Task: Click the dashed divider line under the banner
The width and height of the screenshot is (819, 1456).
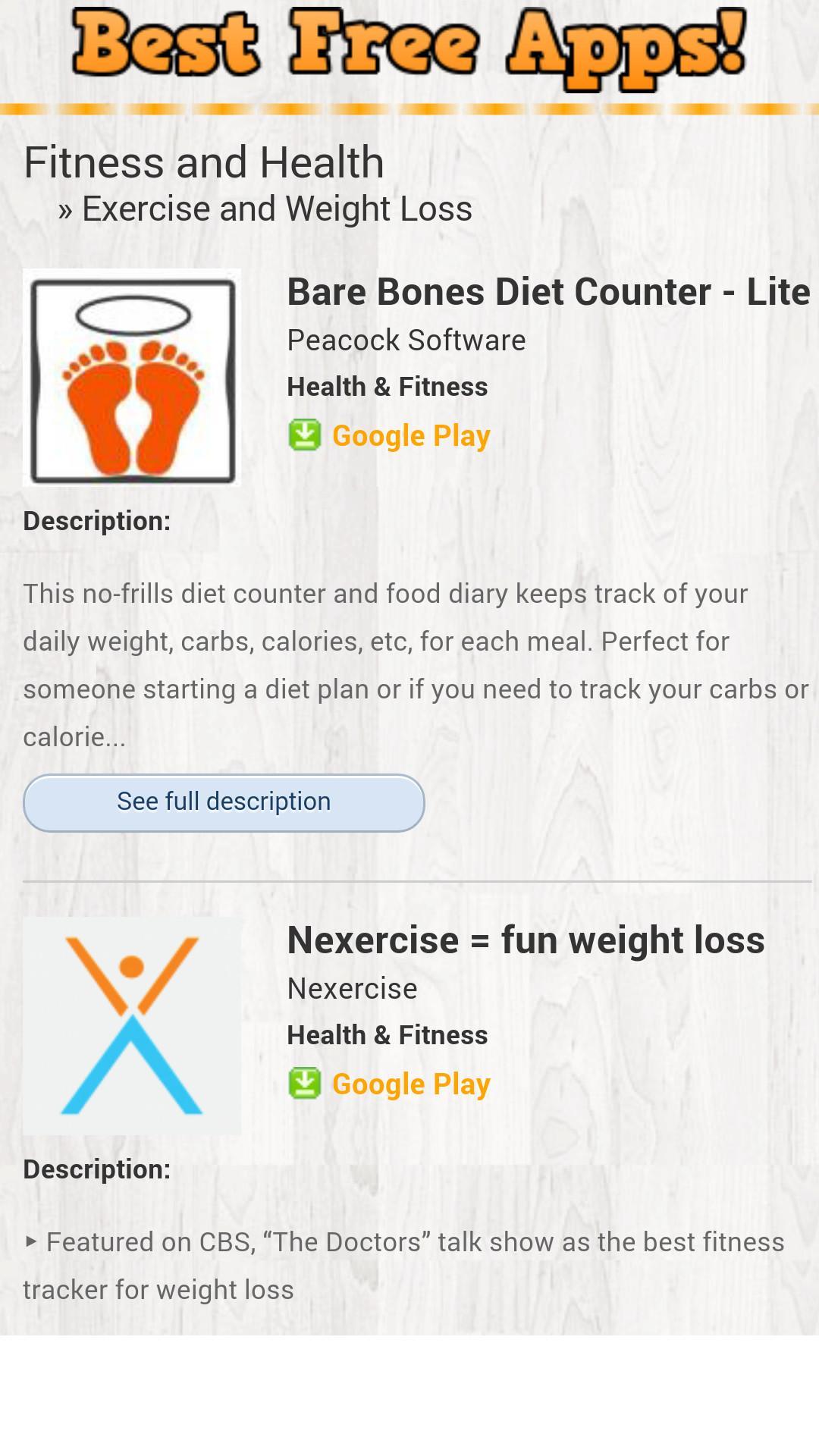Action: [x=409, y=108]
